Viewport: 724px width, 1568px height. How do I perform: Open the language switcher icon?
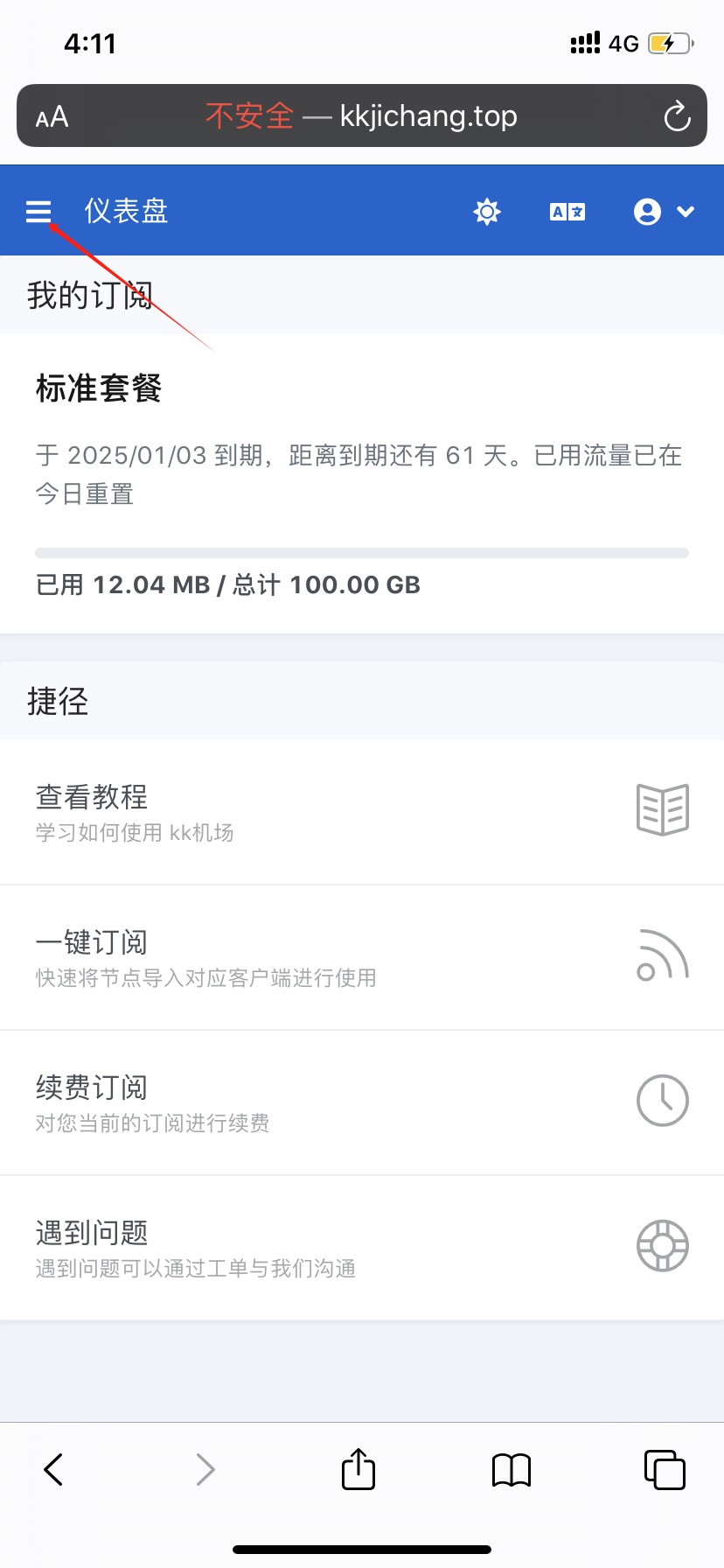coord(567,212)
